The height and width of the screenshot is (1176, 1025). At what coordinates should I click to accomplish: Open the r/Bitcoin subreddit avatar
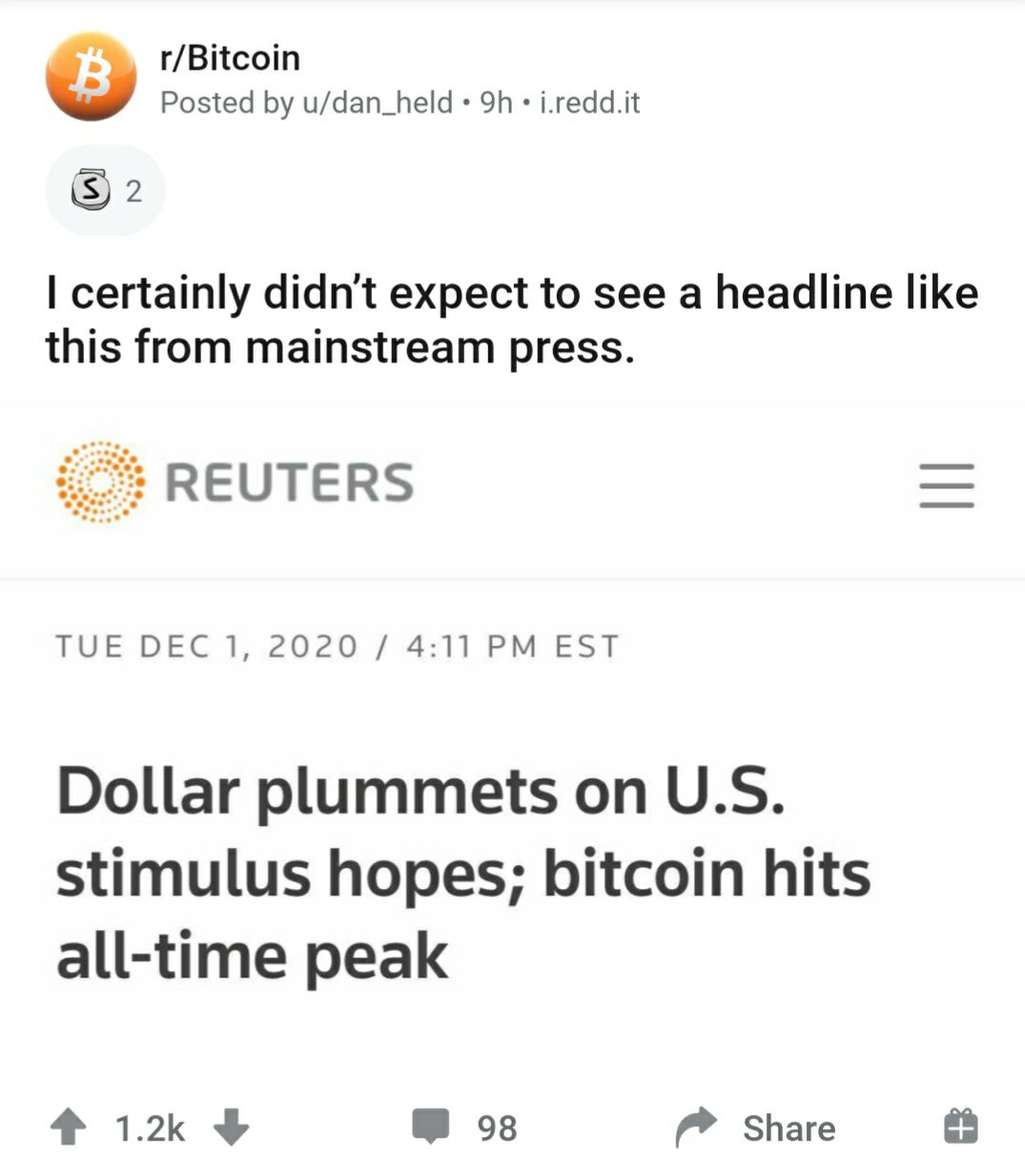tap(91, 76)
